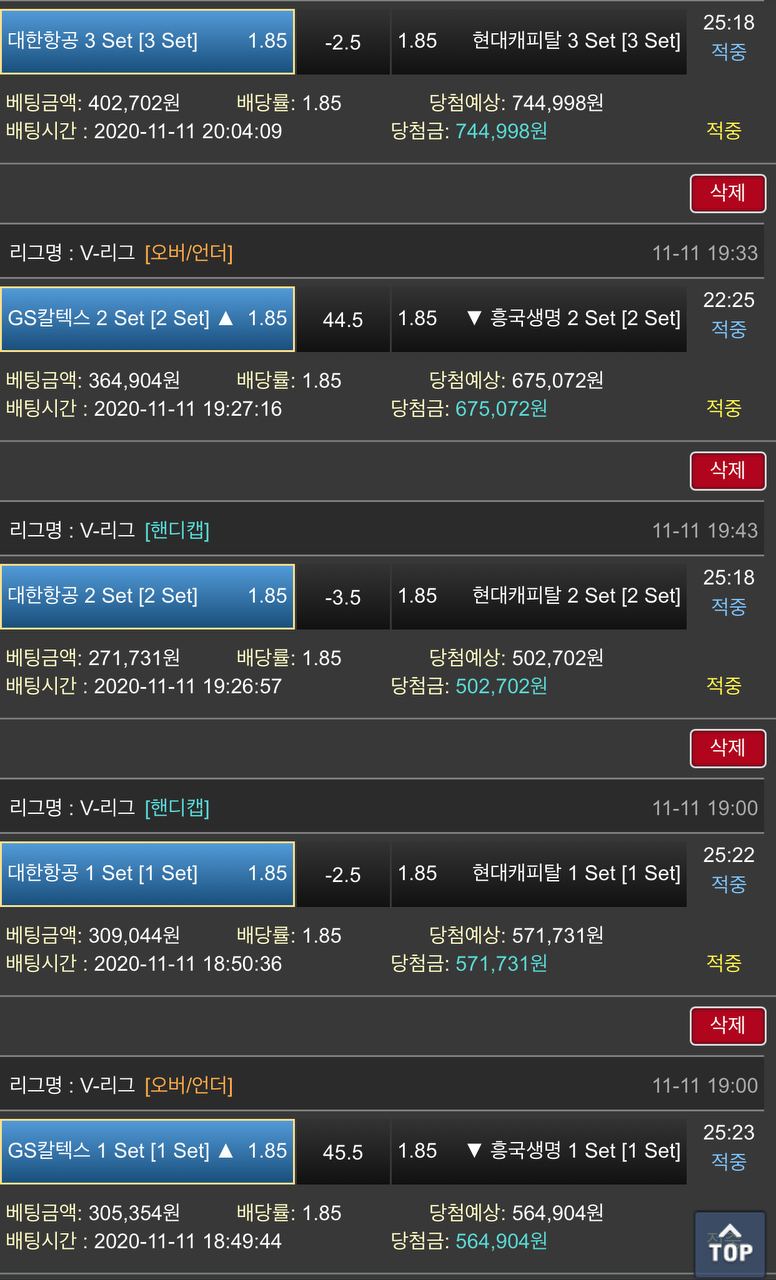Delete the GS칼텍스 2 Set over/under bet
Image resolution: width=776 pixels, height=1280 pixels.
pos(727,470)
